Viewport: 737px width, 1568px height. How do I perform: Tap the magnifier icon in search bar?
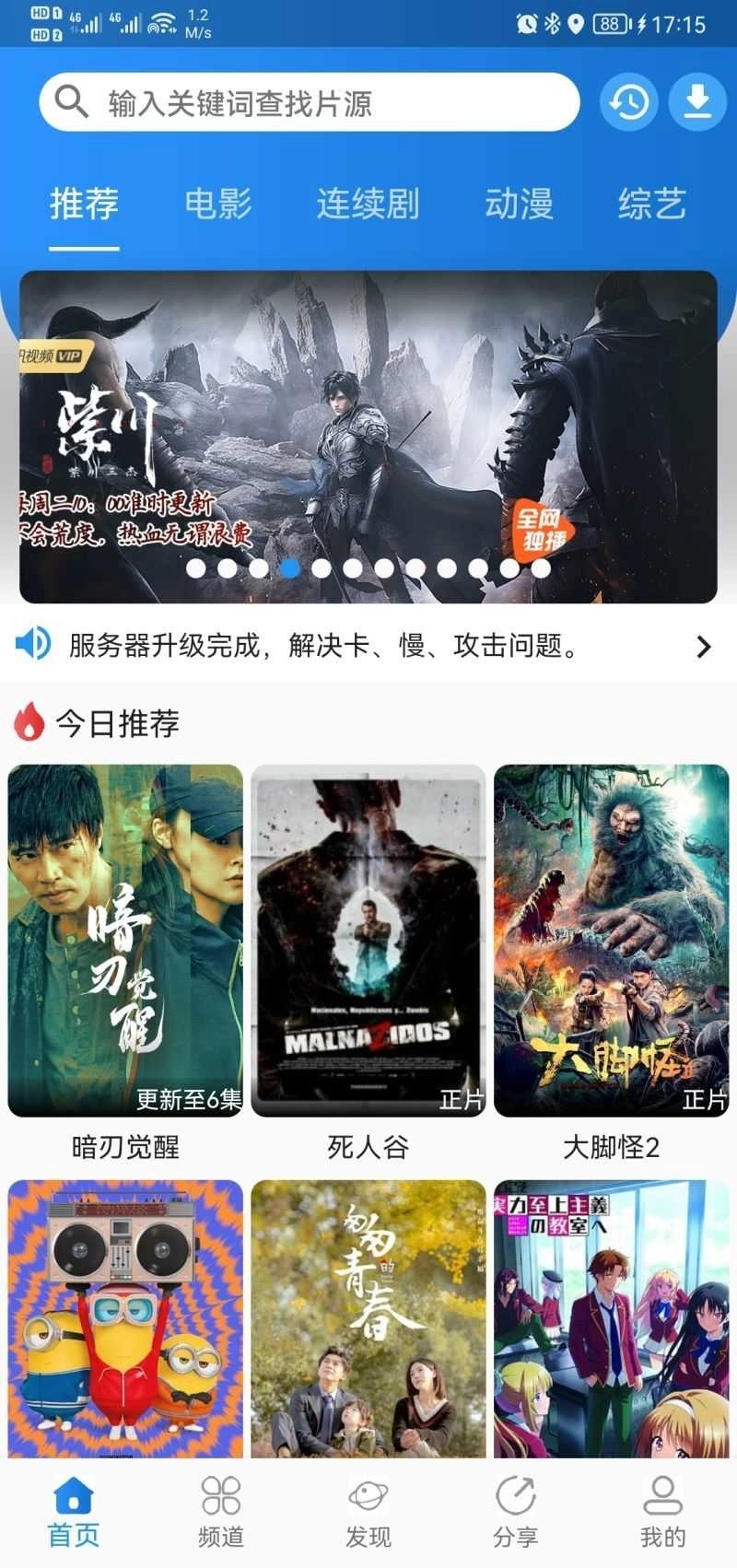pyautogui.click(x=70, y=102)
